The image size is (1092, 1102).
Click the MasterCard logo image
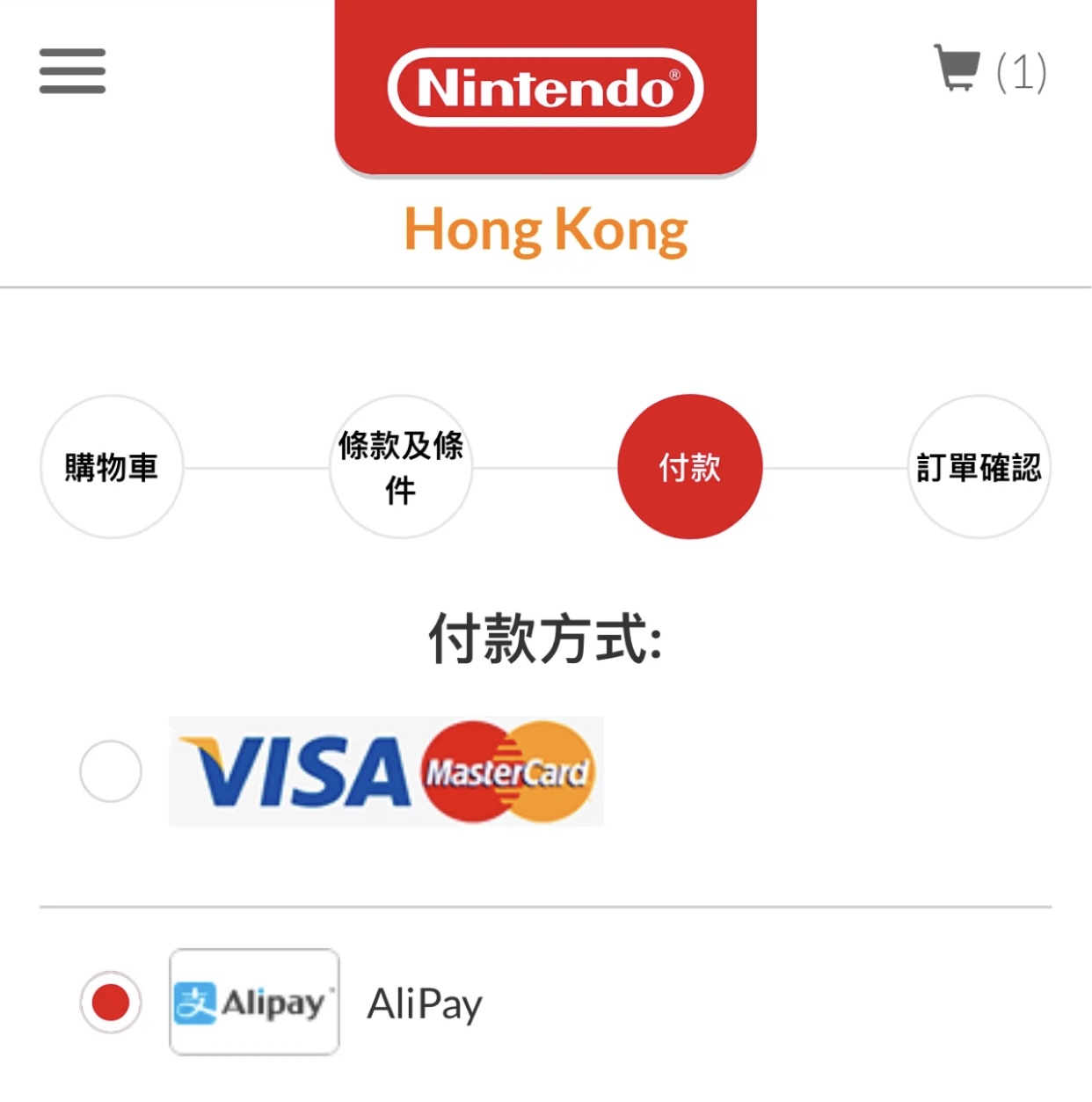(x=508, y=771)
